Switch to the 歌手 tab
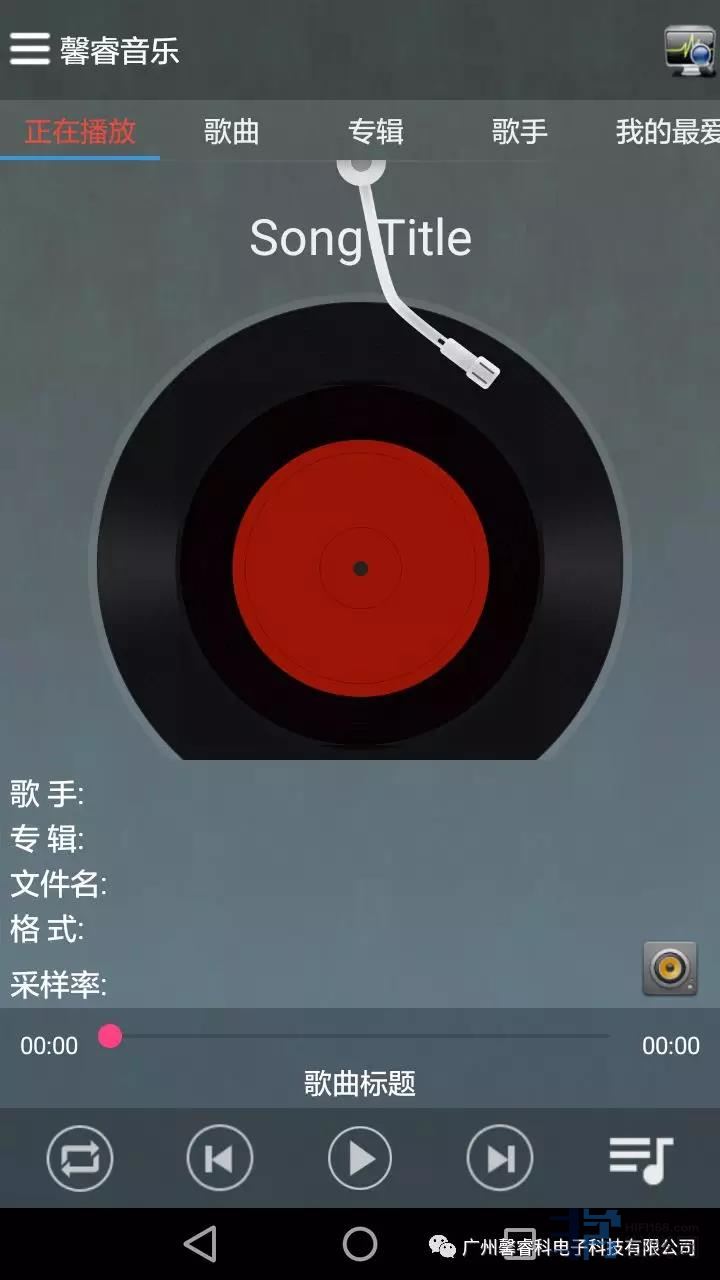The image size is (720, 1280). (520, 131)
